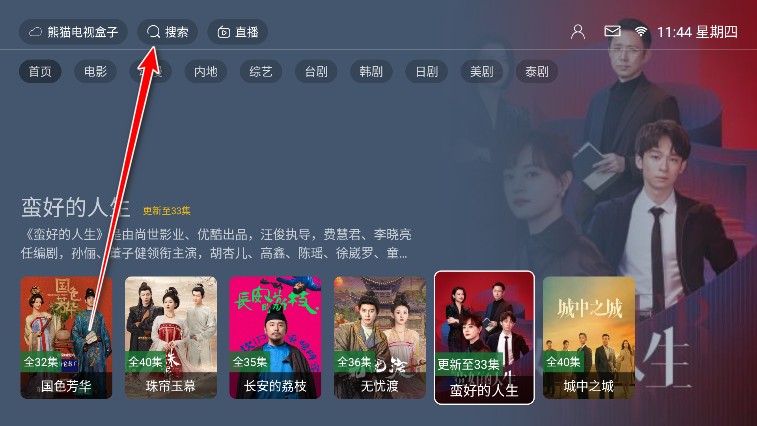
Task: Select the 泰剧 tab
Action: click(x=536, y=71)
